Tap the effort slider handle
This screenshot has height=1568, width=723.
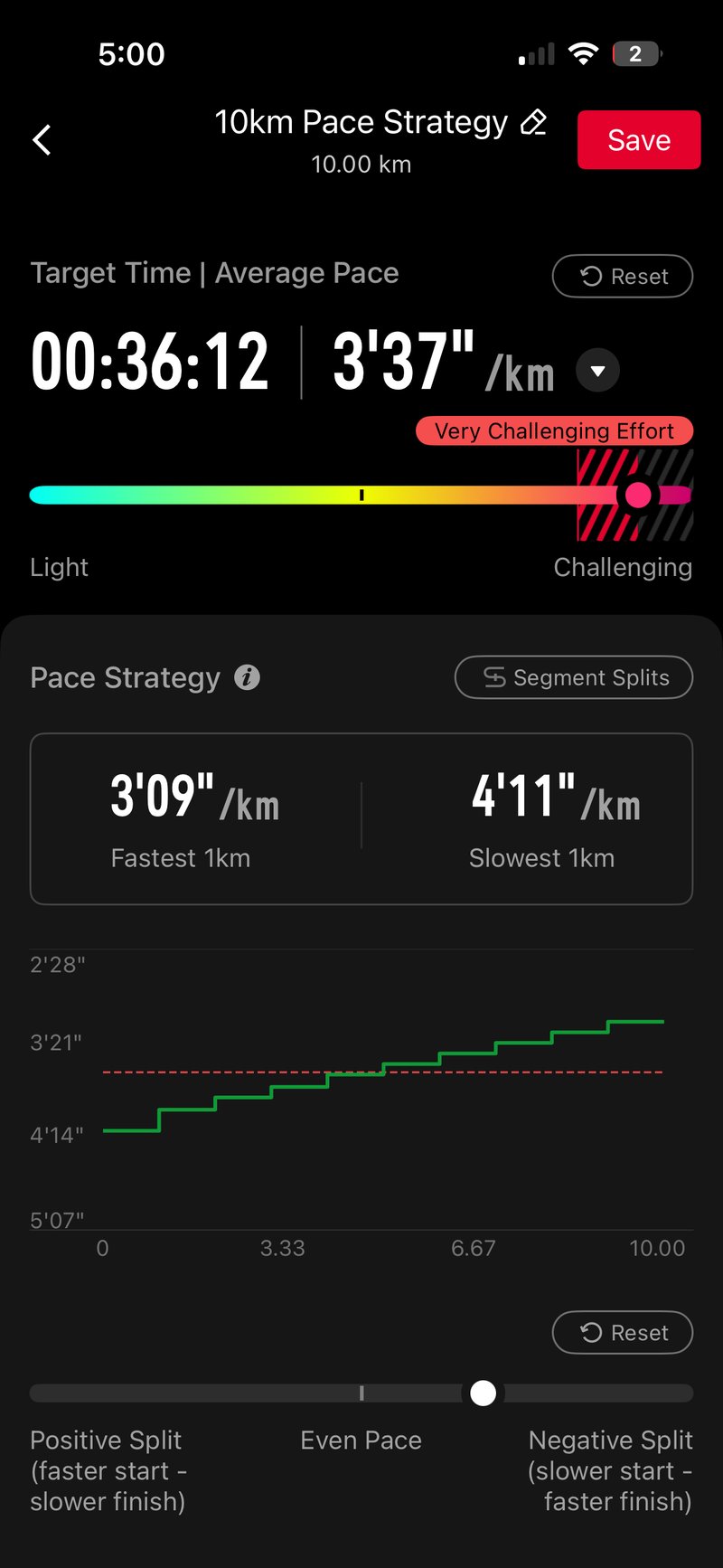tap(639, 495)
